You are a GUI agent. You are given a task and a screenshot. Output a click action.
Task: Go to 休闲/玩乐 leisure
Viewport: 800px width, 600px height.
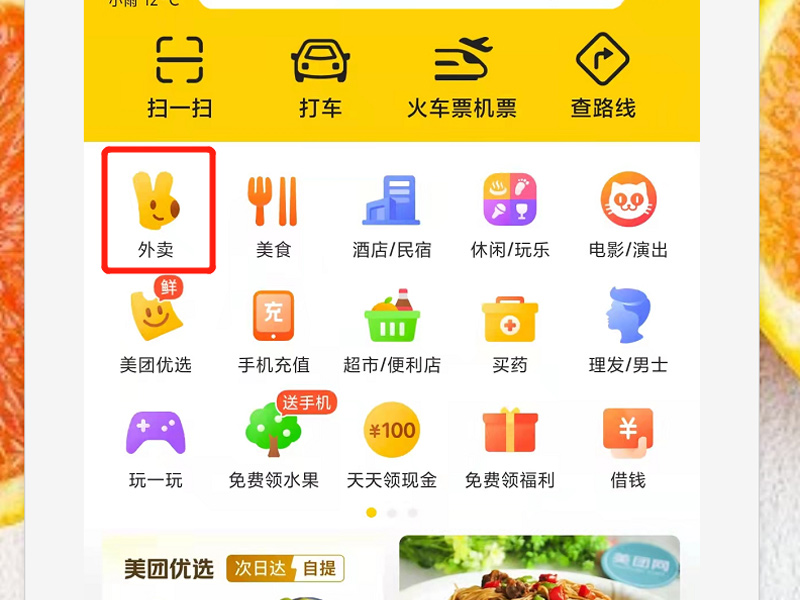click(x=510, y=212)
